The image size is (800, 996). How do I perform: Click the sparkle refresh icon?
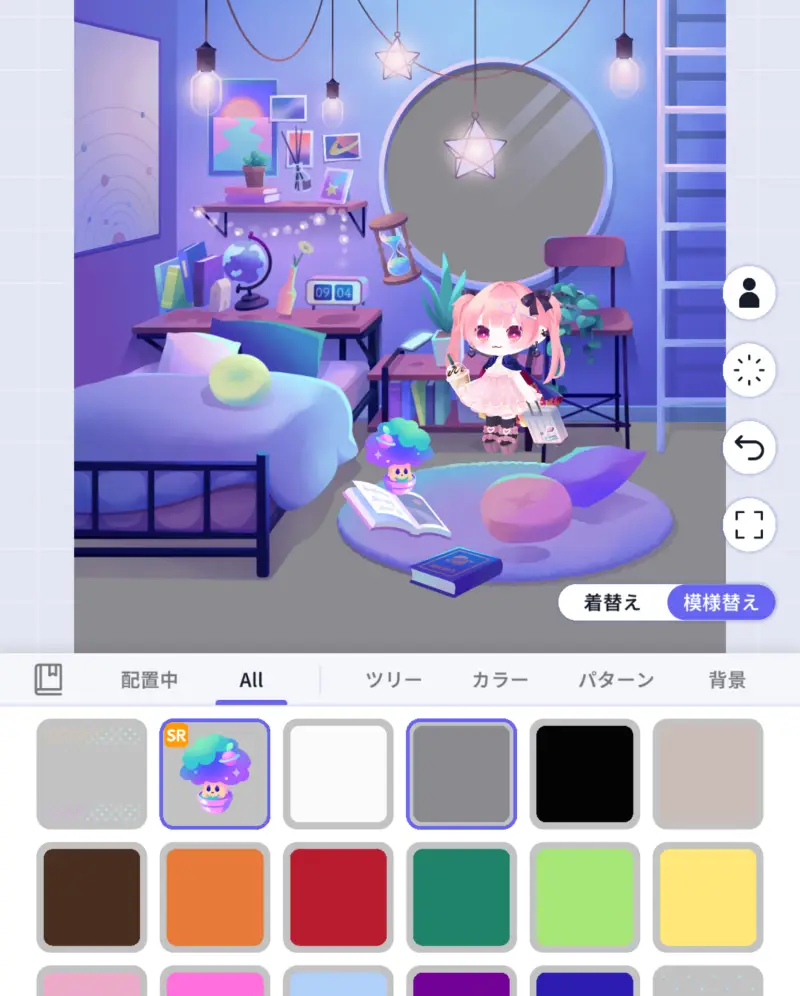[749, 369]
